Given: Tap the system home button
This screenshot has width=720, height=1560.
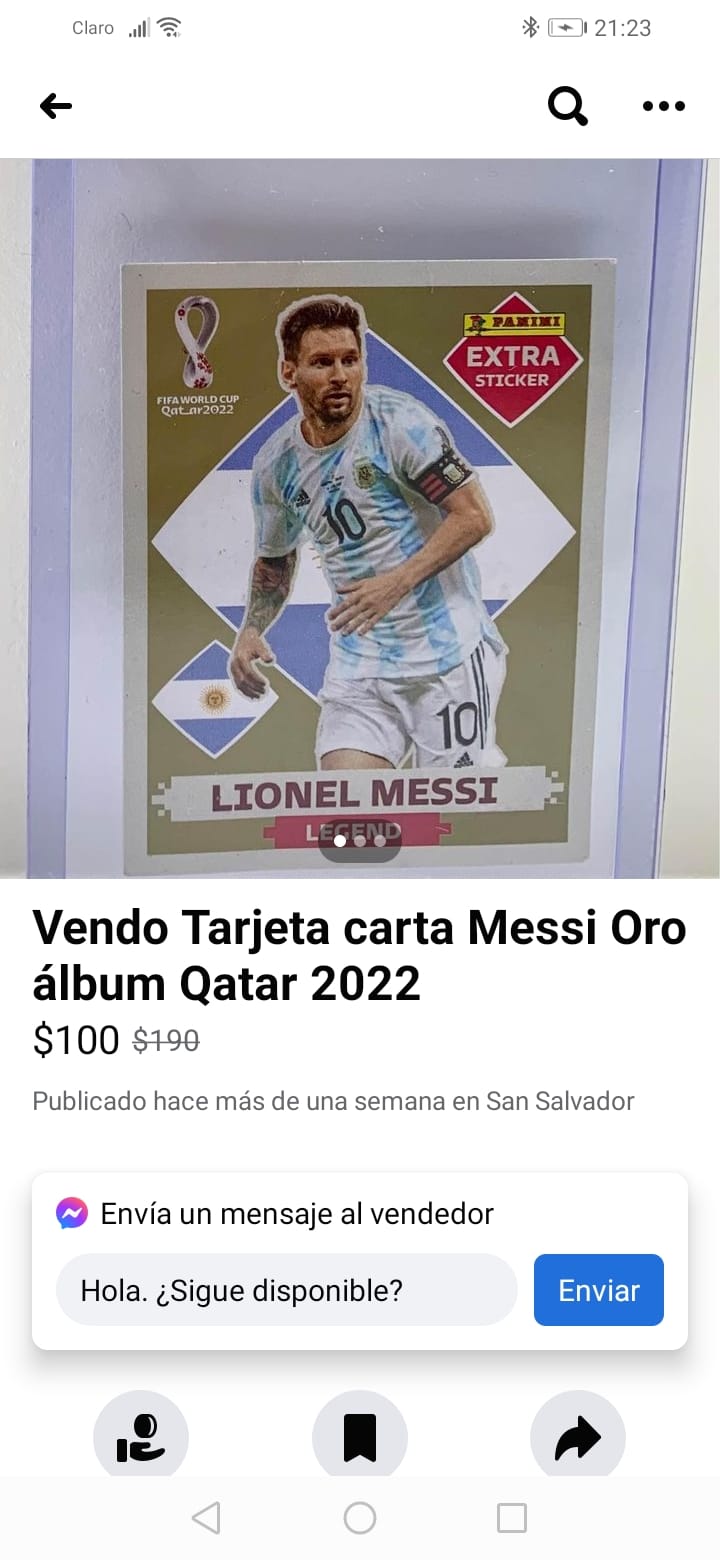Looking at the screenshot, I should pyautogui.click(x=360, y=1518).
